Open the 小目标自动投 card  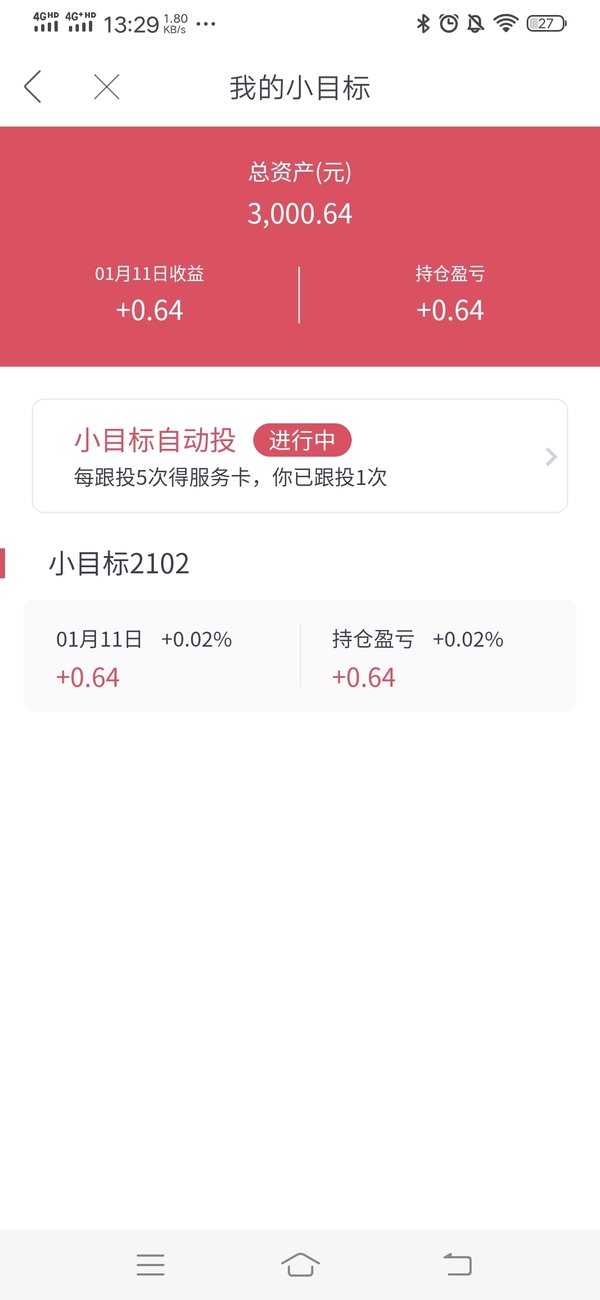(x=300, y=456)
